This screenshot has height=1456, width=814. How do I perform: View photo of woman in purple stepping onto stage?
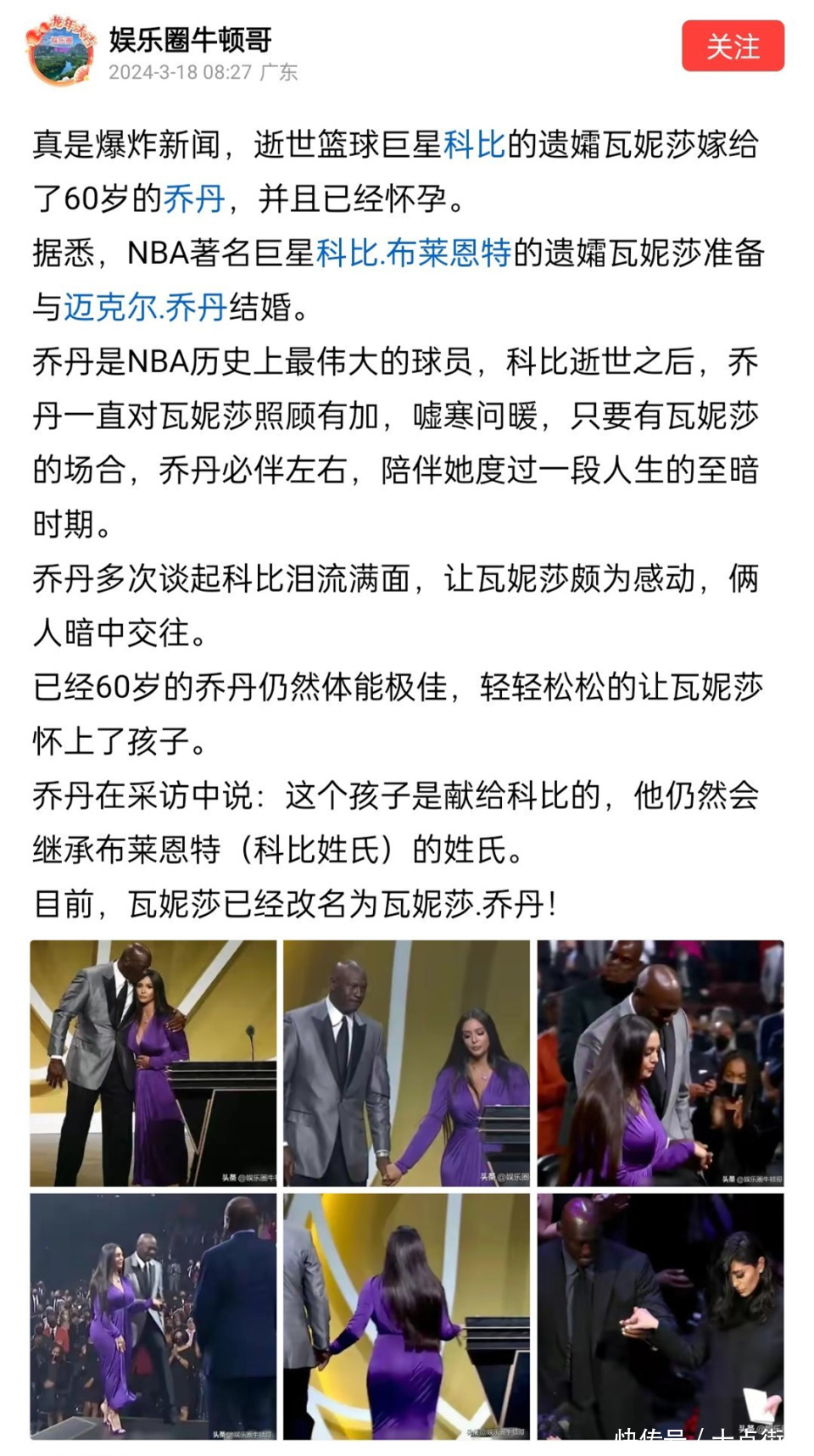[153, 1316]
